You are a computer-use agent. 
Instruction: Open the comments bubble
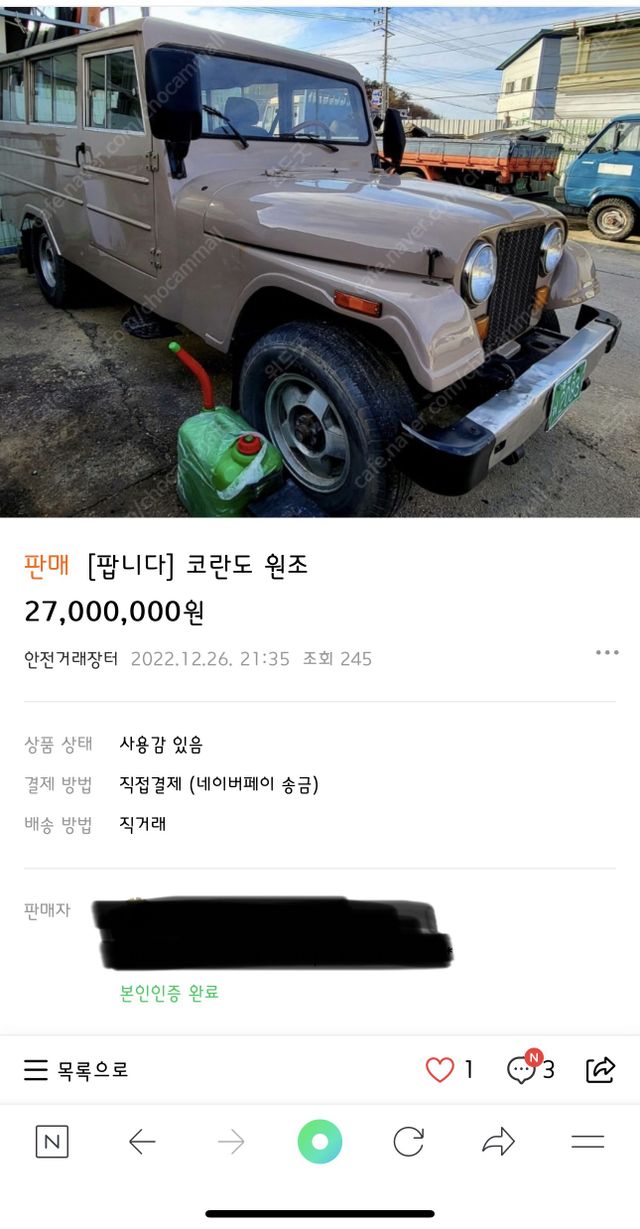[521, 1070]
